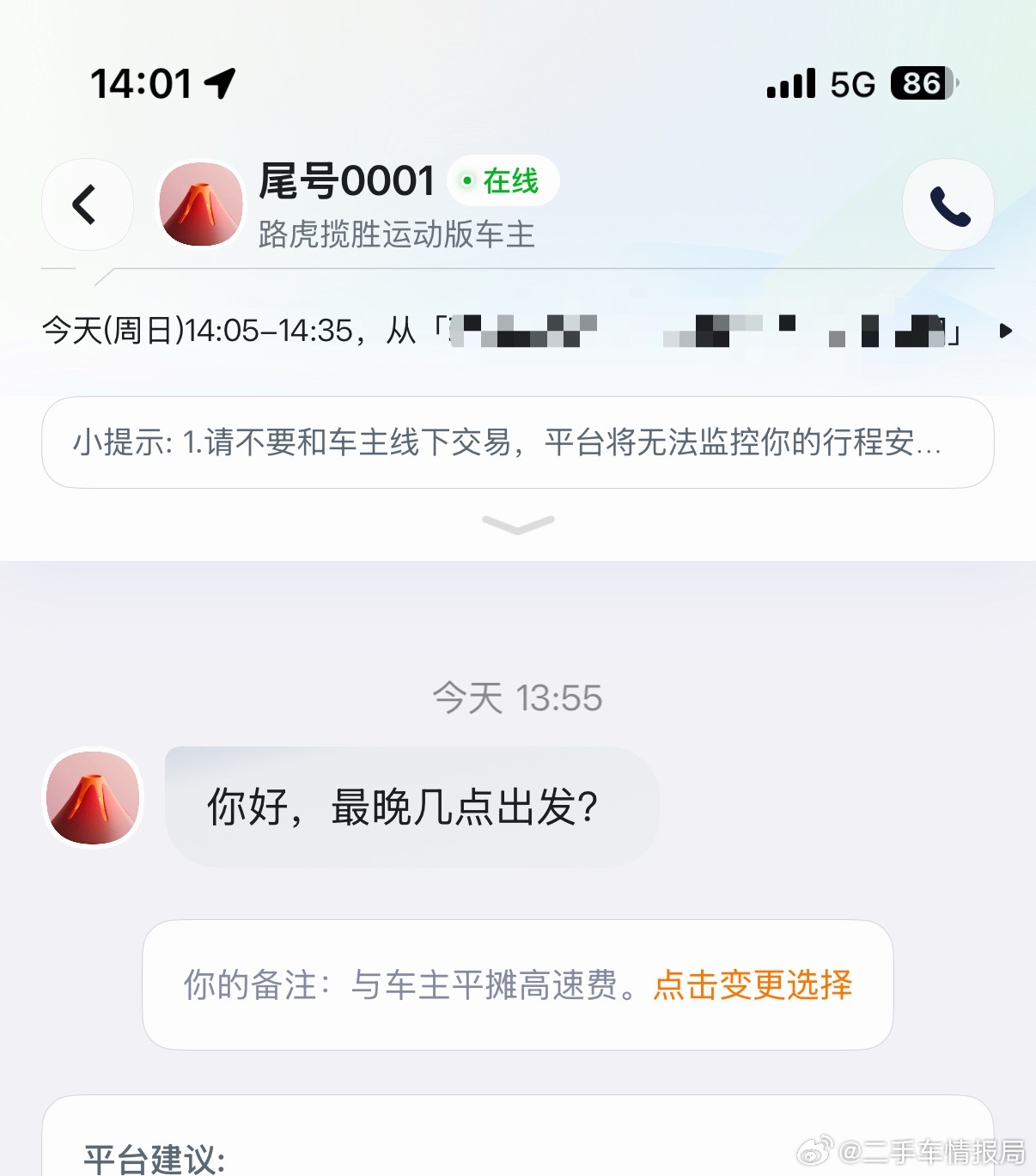The height and width of the screenshot is (1176, 1036).
Task: Tap the location arrow beside the clock
Action: pyautogui.click(x=222, y=82)
